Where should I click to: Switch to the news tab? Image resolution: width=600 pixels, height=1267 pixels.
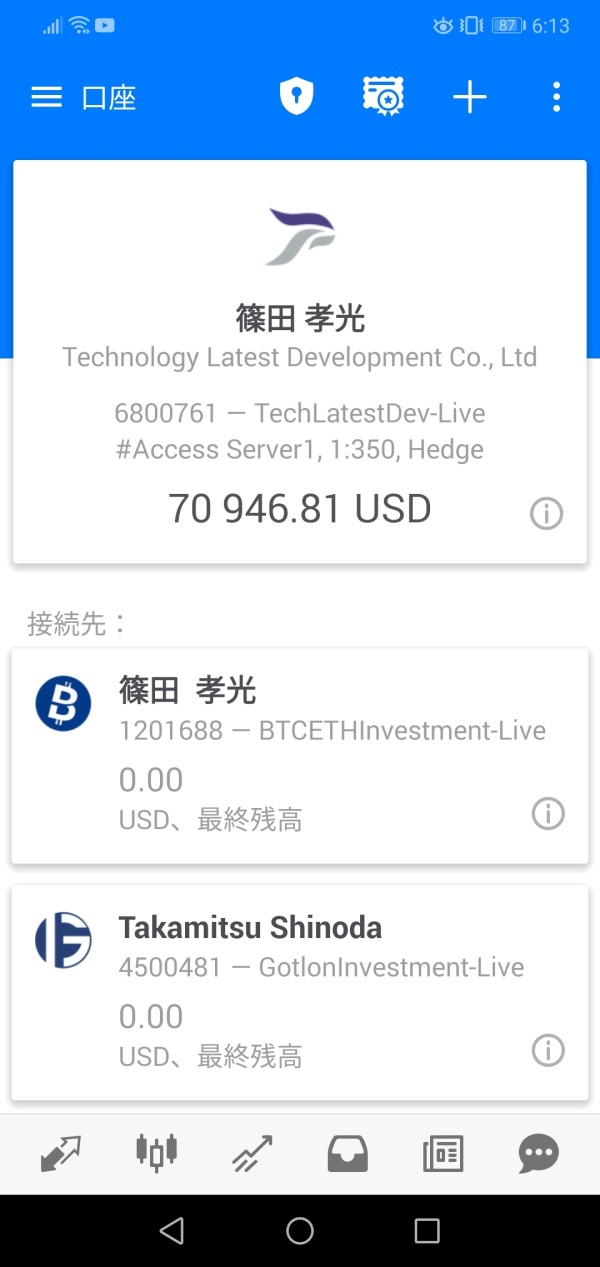coord(443,1154)
